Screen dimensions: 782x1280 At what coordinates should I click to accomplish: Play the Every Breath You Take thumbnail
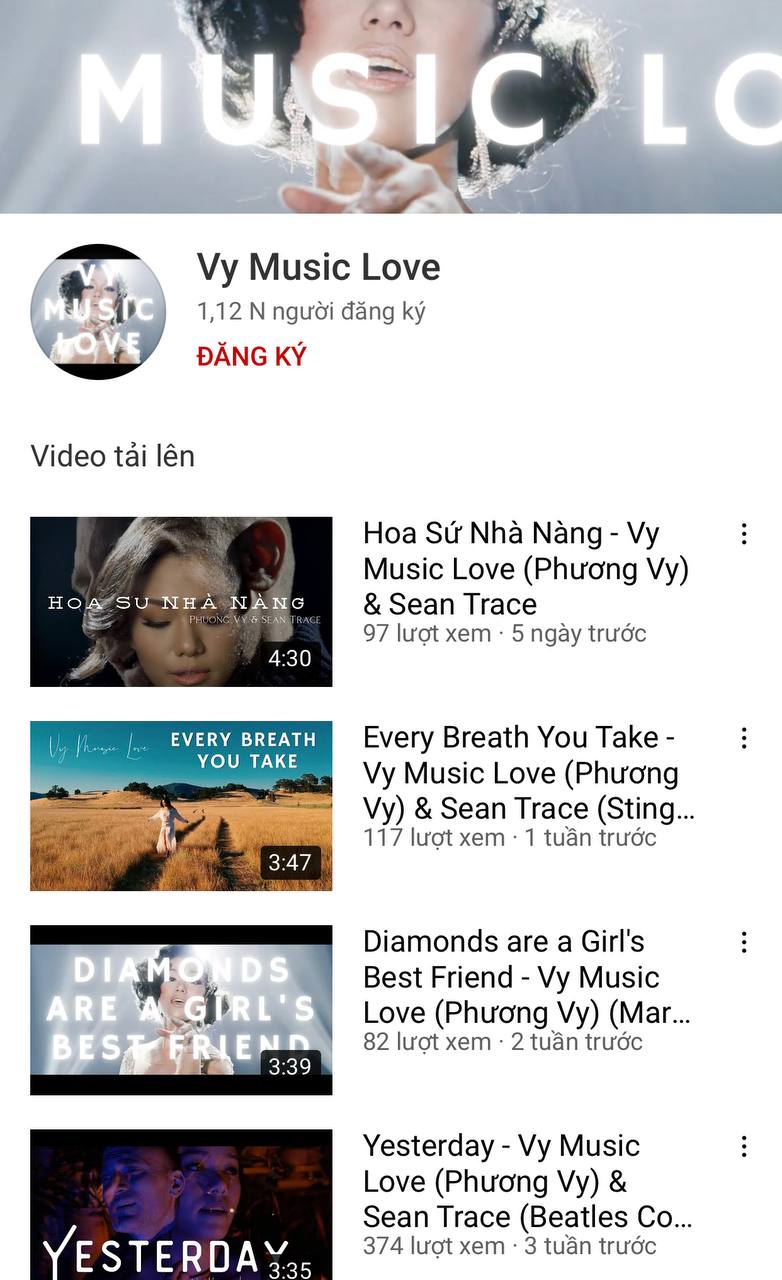[180, 806]
